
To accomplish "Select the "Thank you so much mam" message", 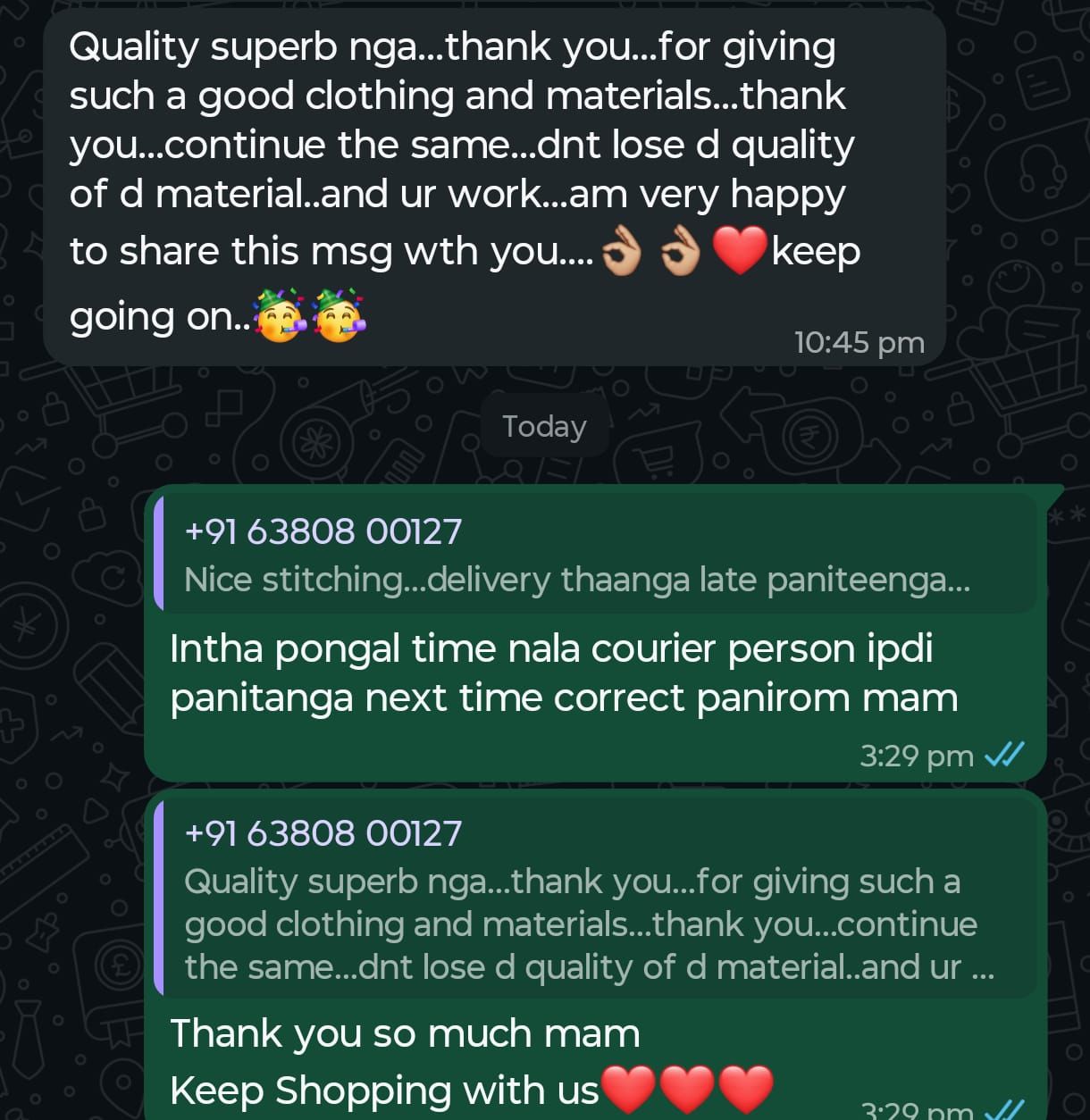I will point(405,1032).
